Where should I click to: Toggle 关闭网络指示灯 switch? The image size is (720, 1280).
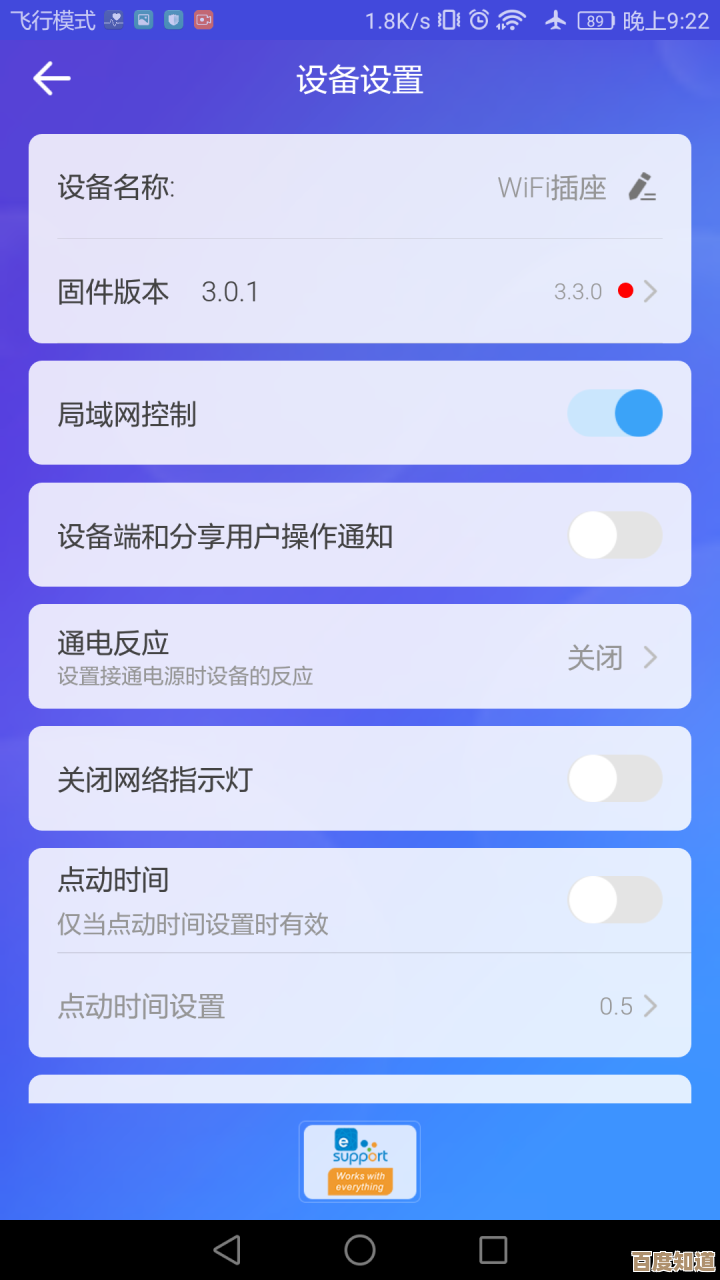click(x=615, y=779)
